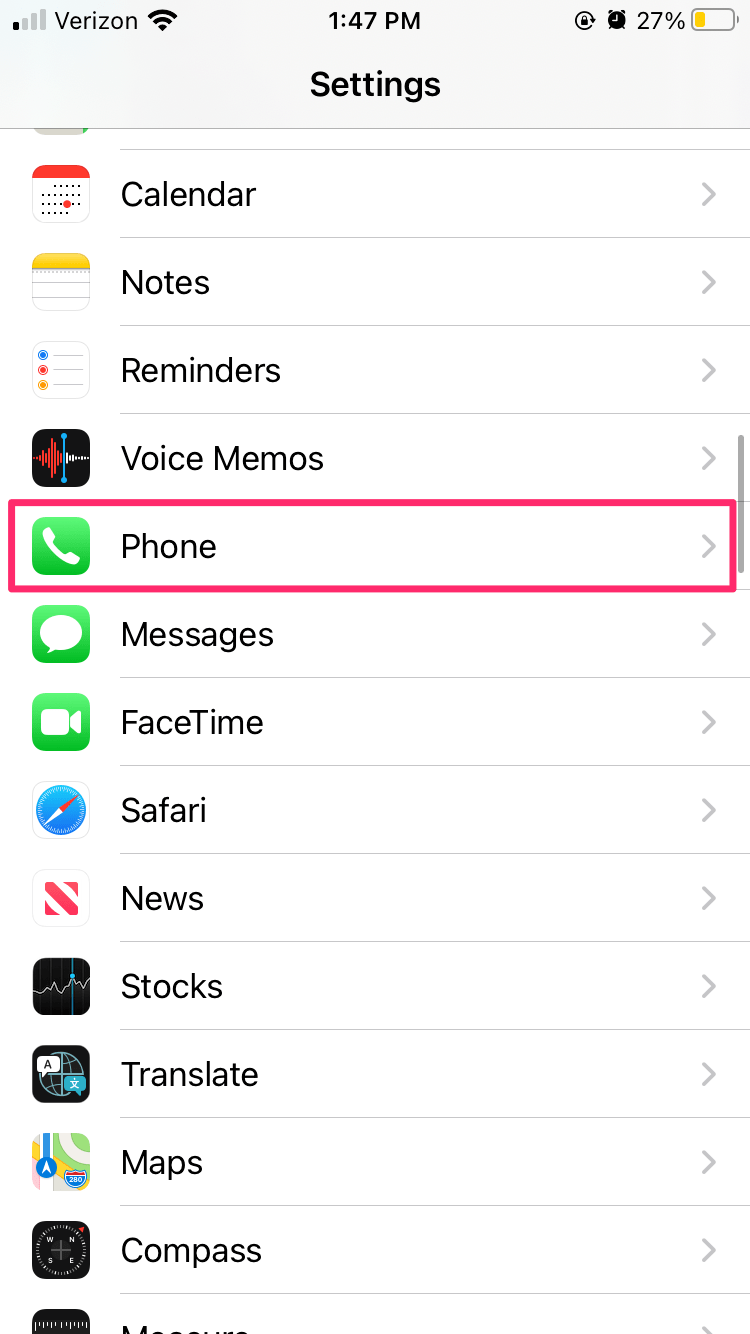
Task: Open Maps settings
Action: (x=375, y=1162)
